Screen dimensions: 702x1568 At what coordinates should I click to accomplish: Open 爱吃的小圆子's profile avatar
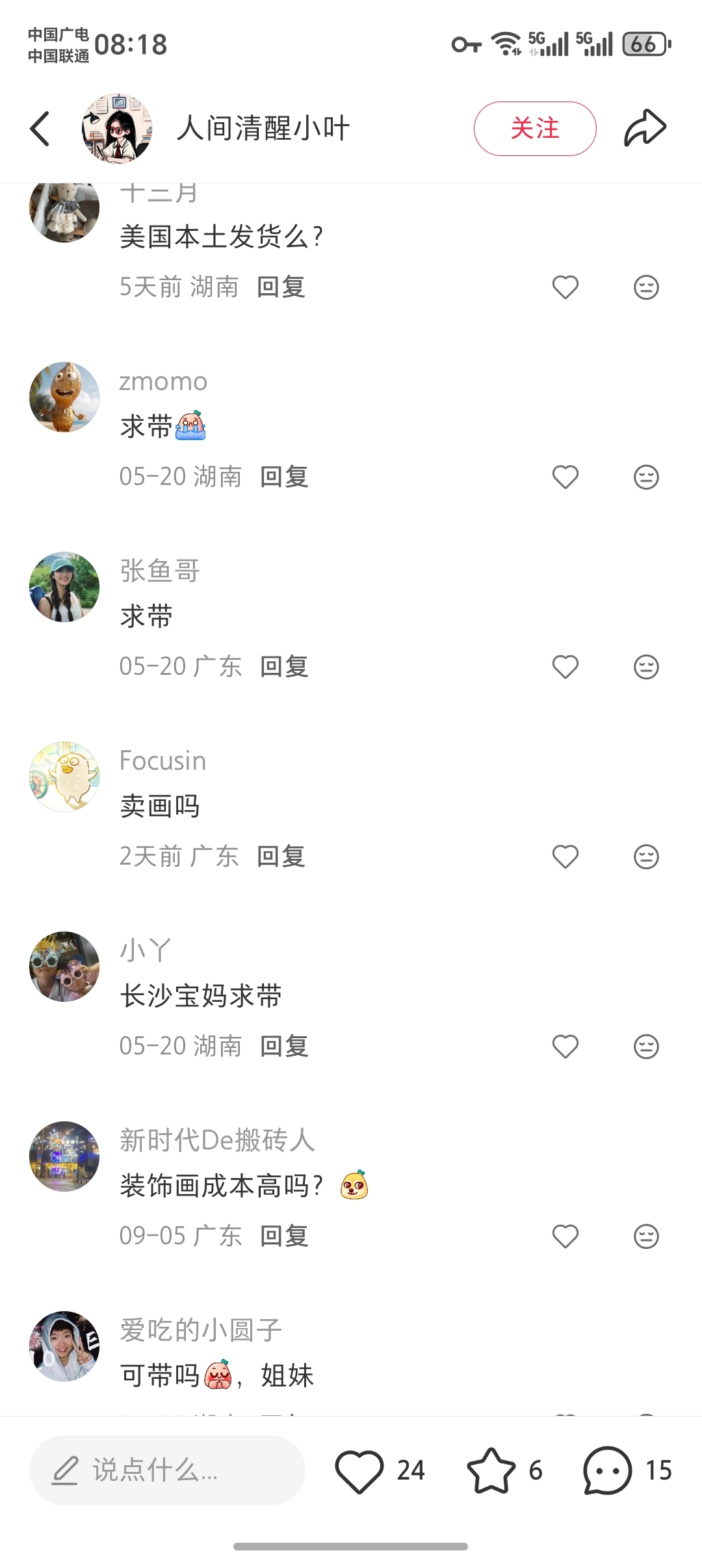[x=64, y=1346]
